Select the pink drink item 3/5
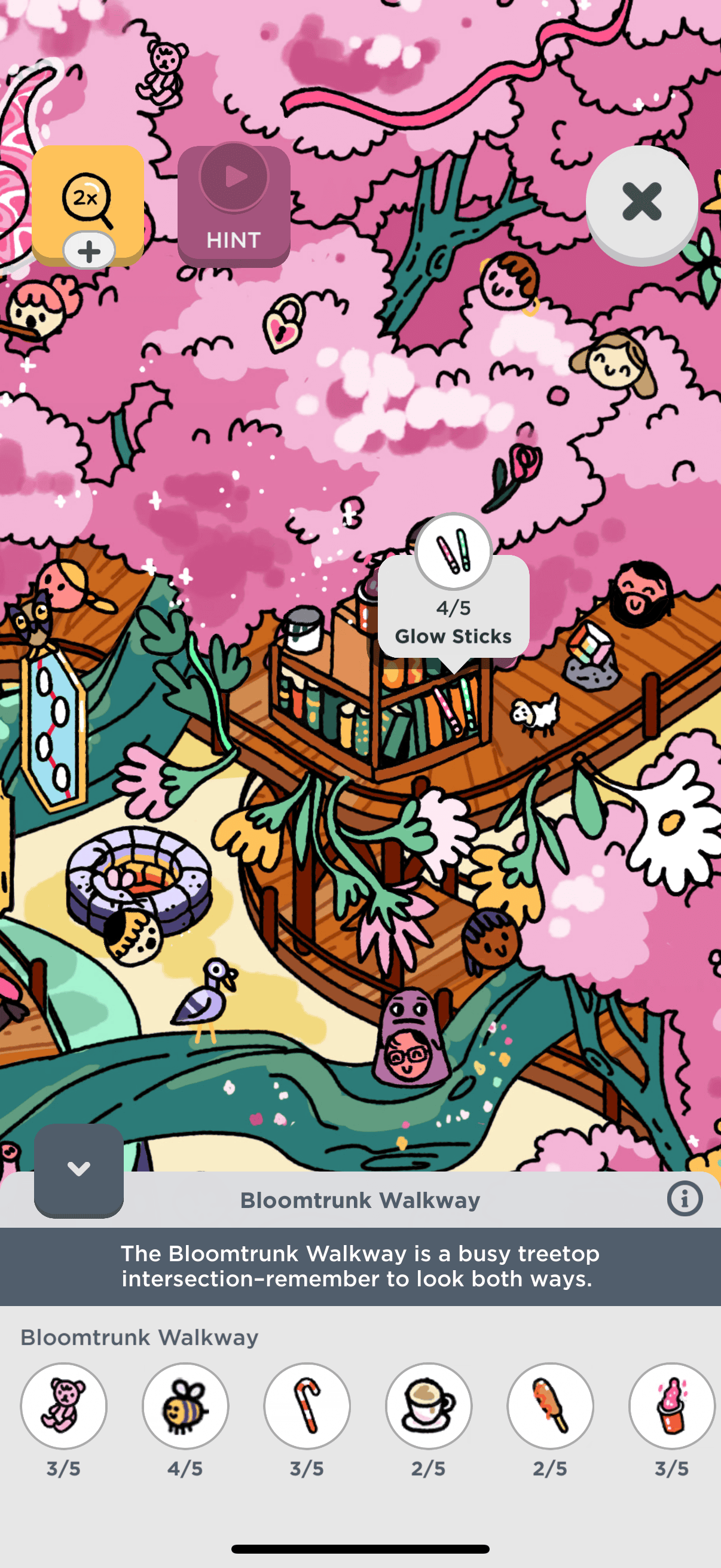Viewport: 721px width, 1568px height. (x=672, y=1405)
